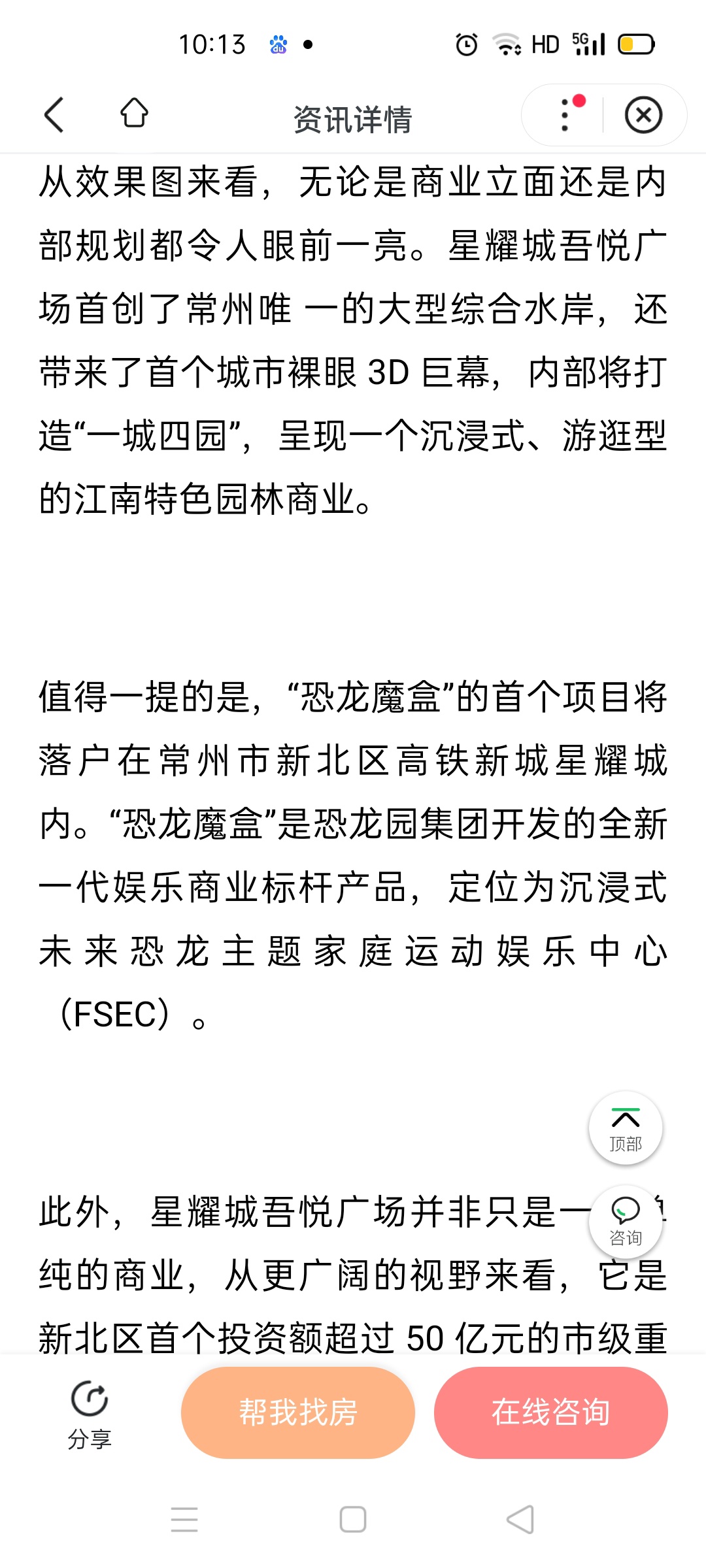Go back with the top-left arrow

coord(54,116)
